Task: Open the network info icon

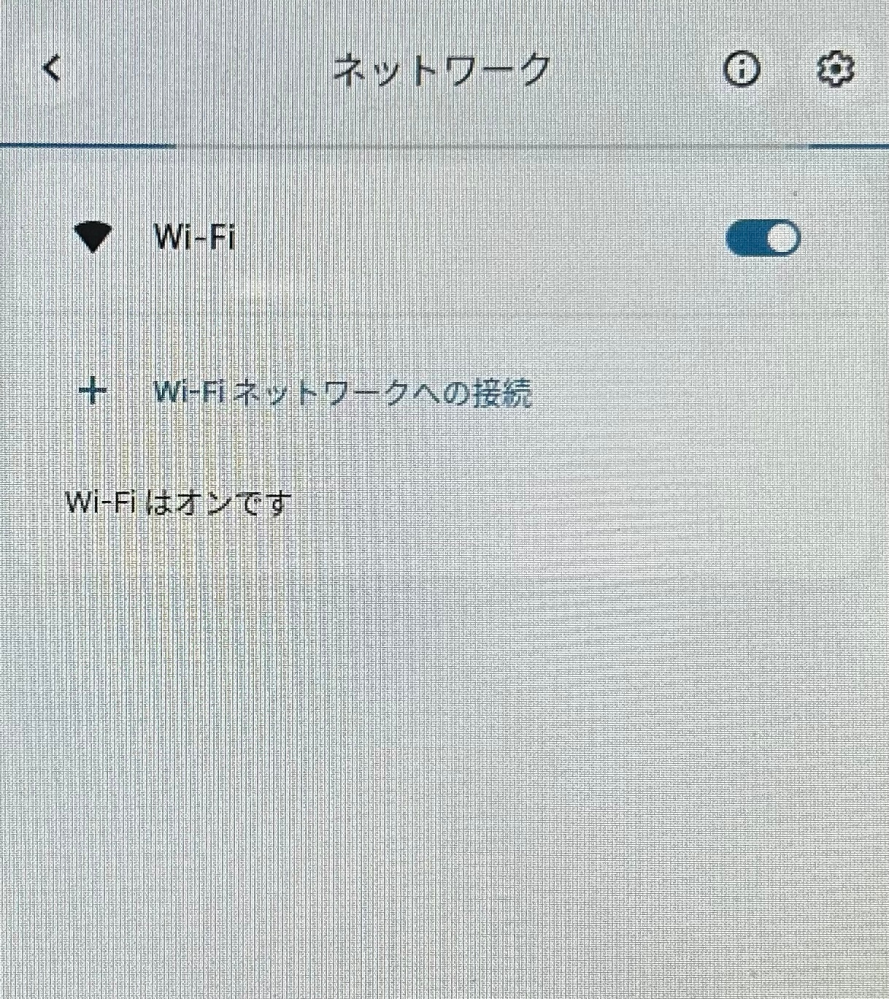Action: [741, 70]
